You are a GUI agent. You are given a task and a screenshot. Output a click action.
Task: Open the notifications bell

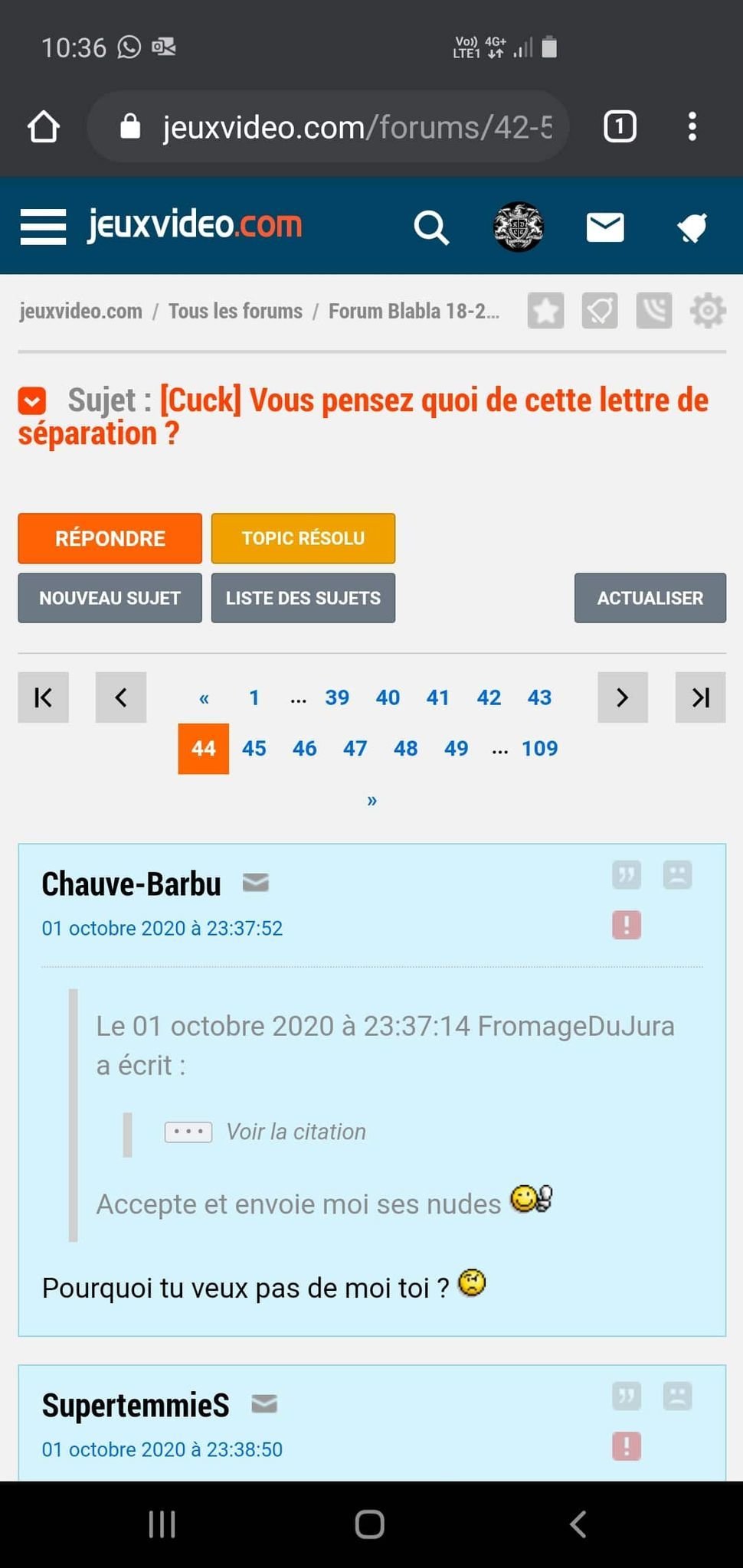pos(692,227)
